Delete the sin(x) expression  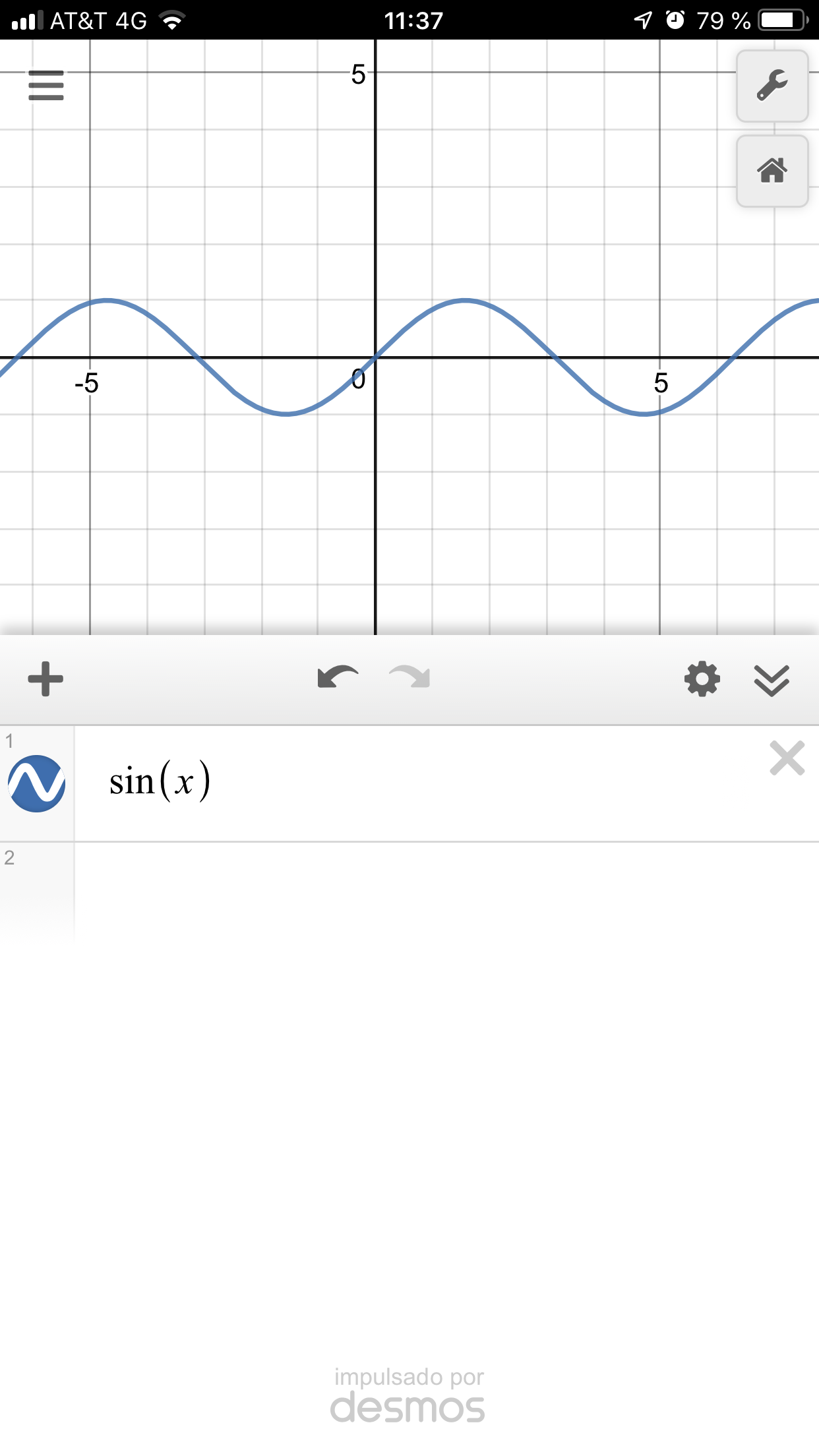[x=787, y=758]
